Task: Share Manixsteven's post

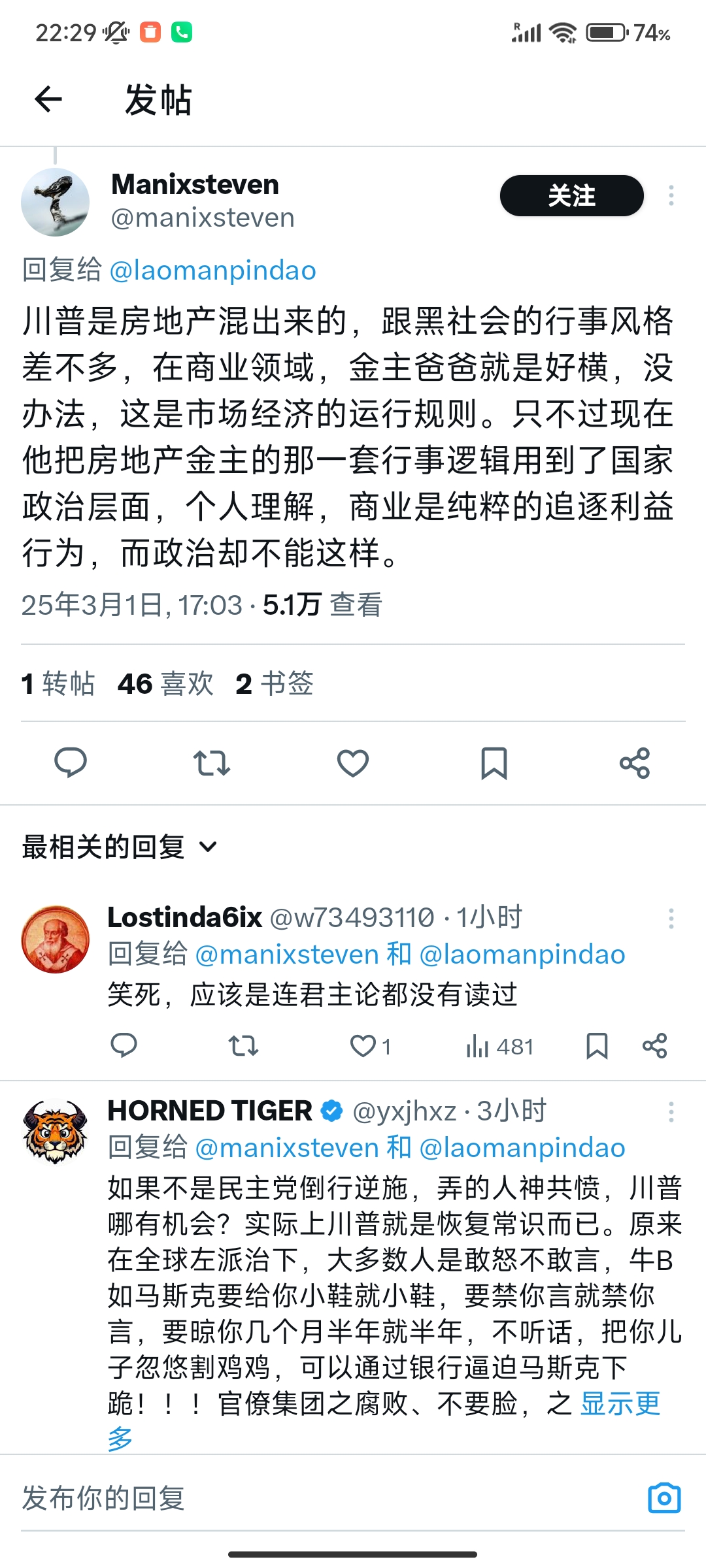Action: click(635, 762)
